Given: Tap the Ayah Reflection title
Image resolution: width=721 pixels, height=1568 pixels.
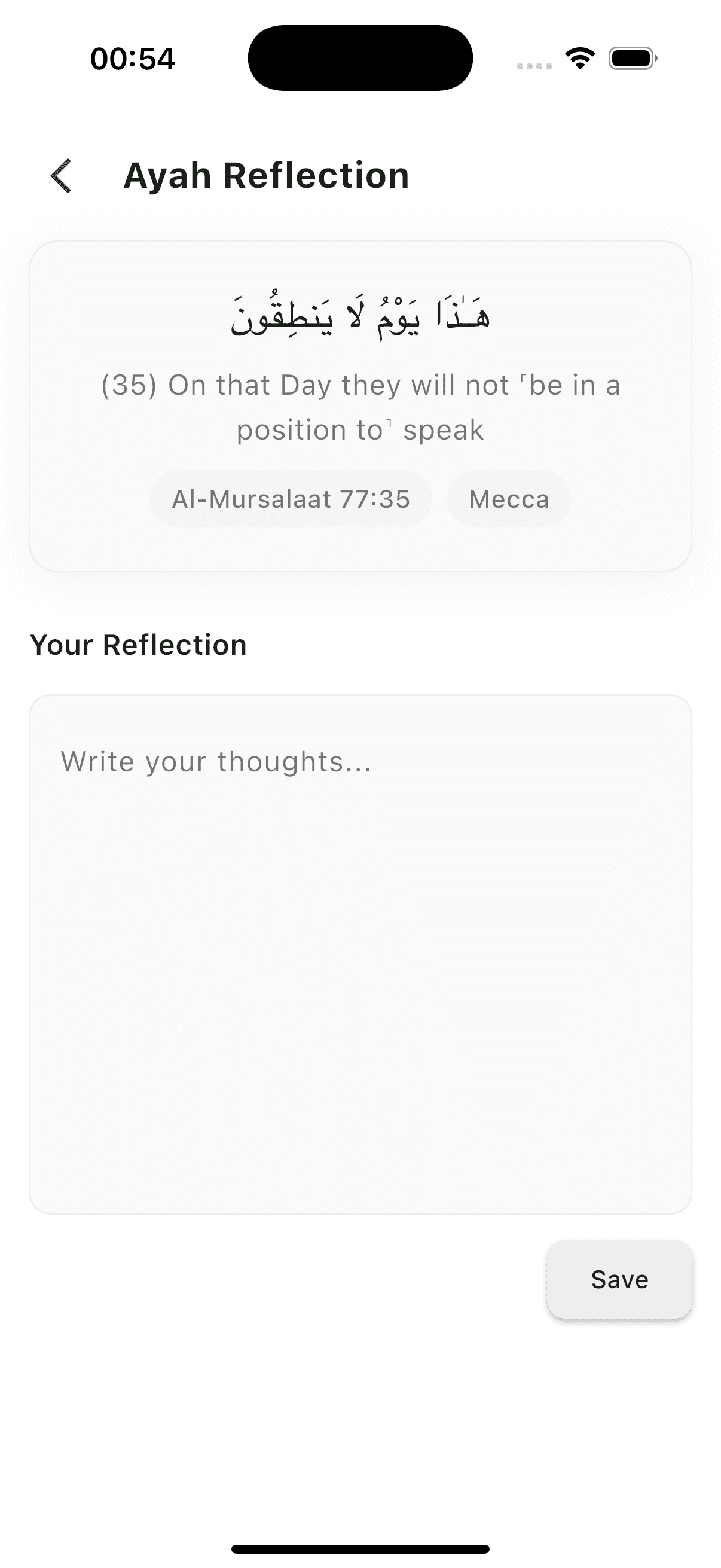Looking at the screenshot, I should click(x=266, y=175).
